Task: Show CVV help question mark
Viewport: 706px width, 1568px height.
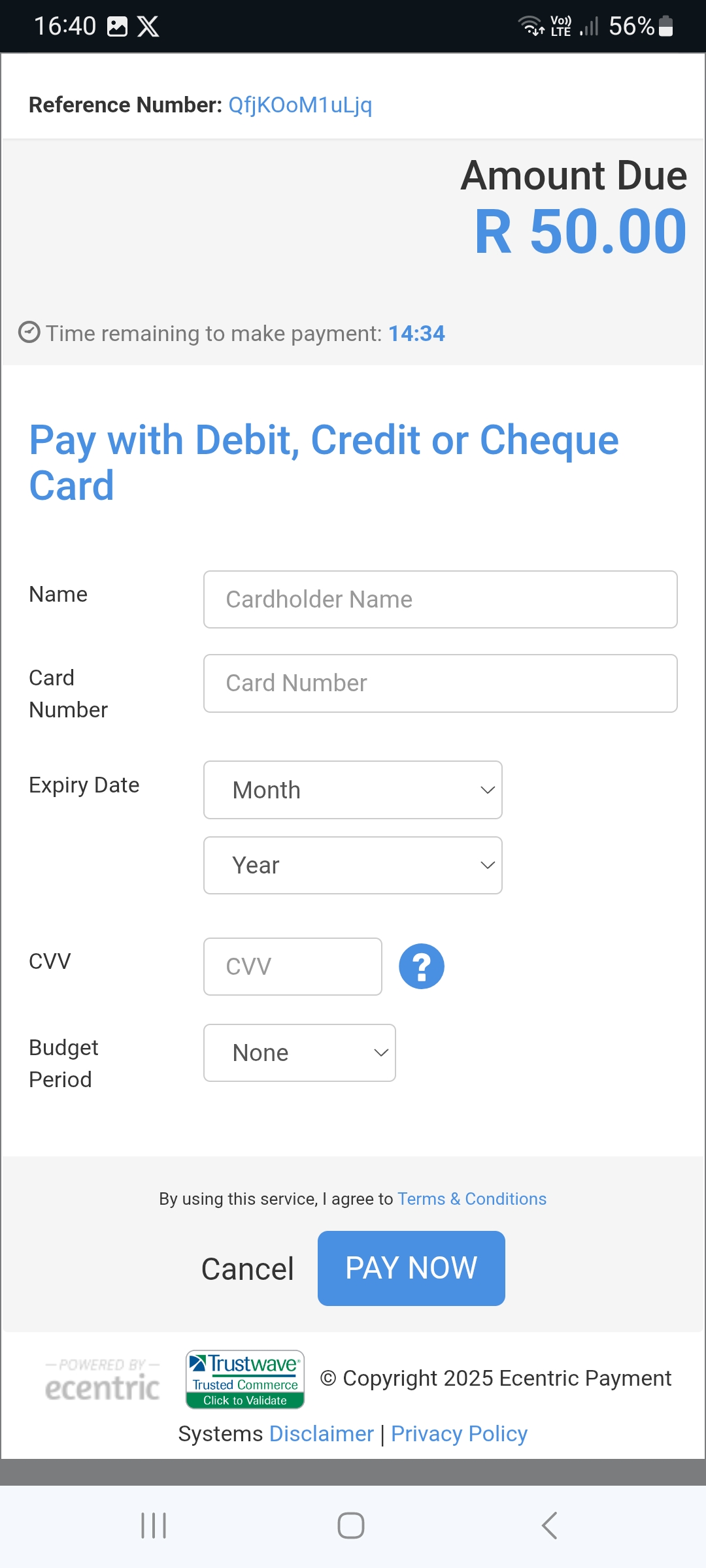Action: (422, 966)
